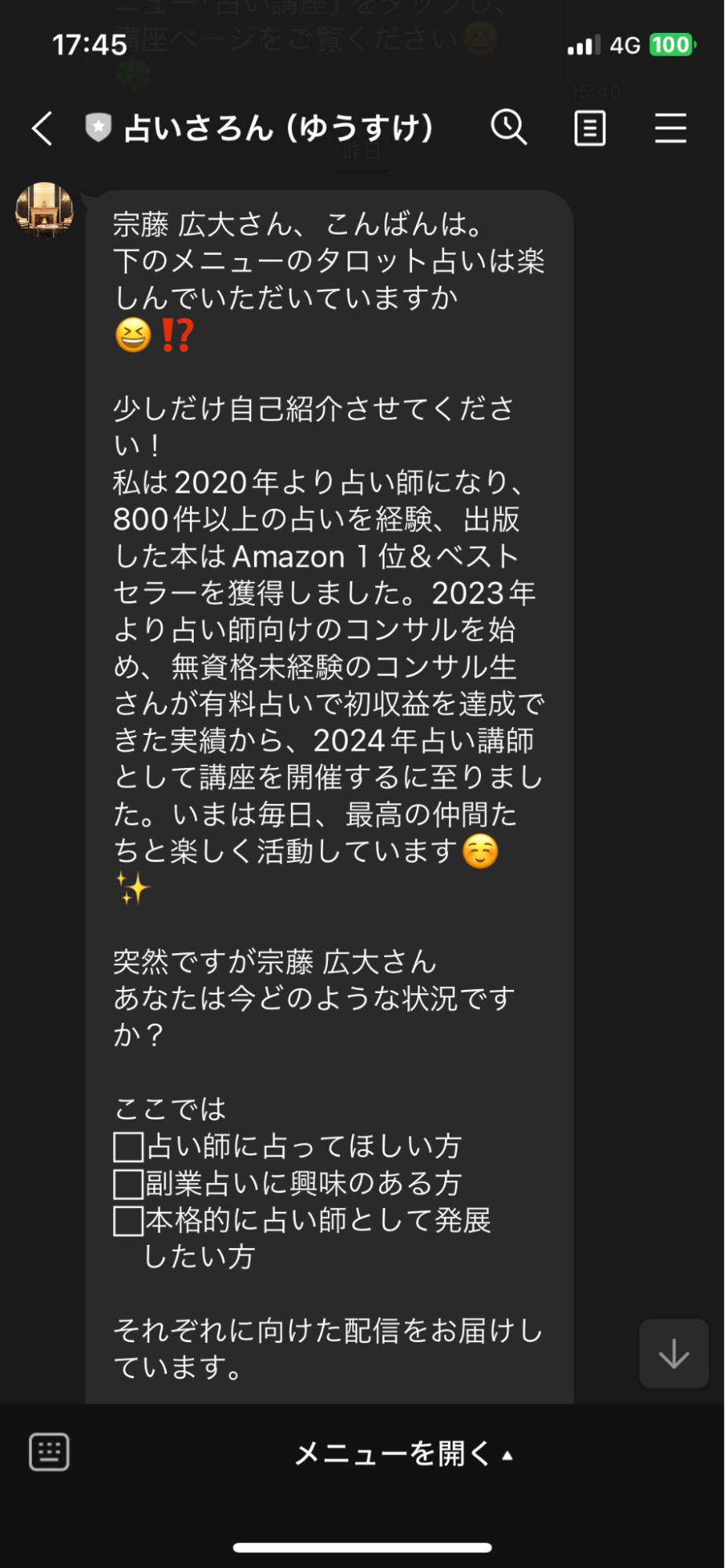Open the notes/announcement icon in the header
This screenshot has height=1568, width=725.
[590, 128]
